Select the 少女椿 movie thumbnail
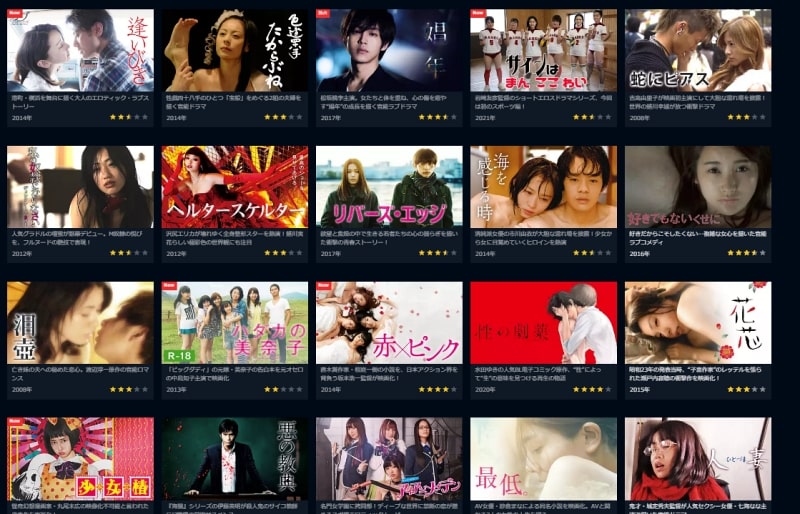This screenshot has width=800, height=514. click(80, 458)
